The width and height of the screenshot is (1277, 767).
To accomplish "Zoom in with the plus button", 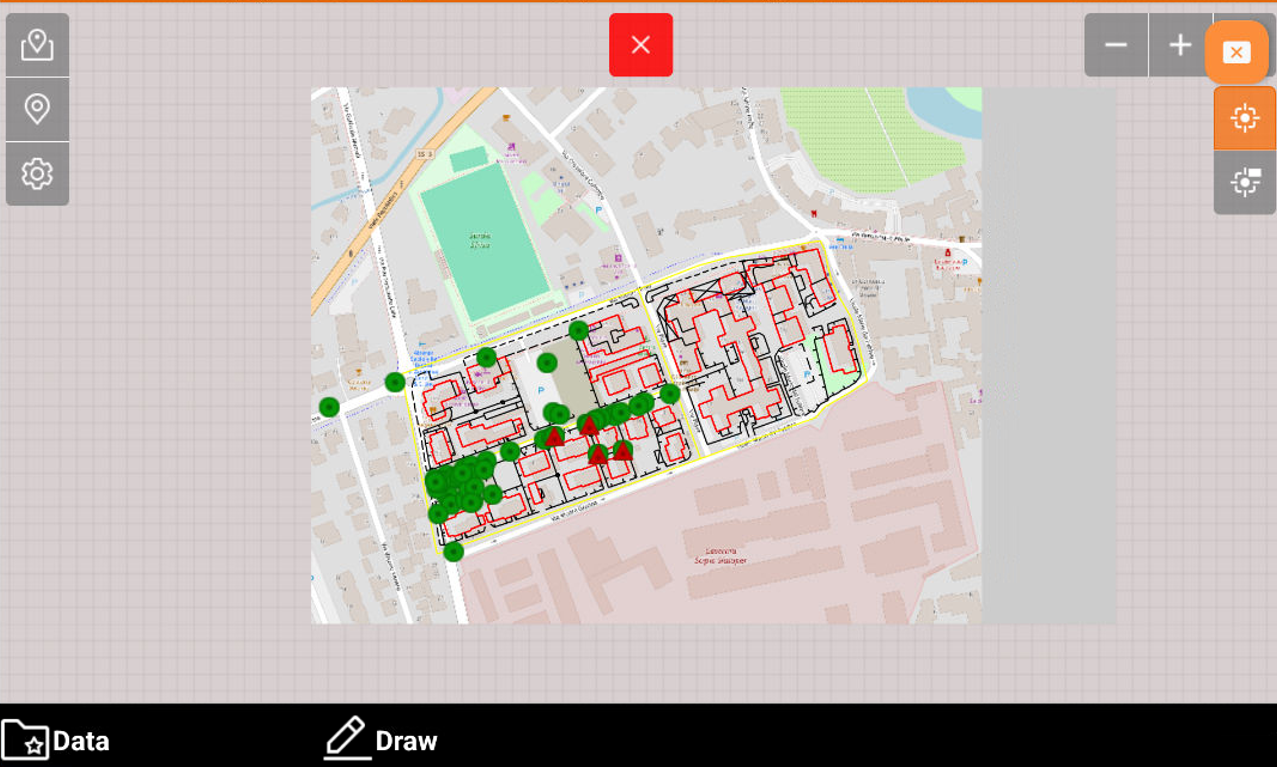I will (x=1180, y=45).
